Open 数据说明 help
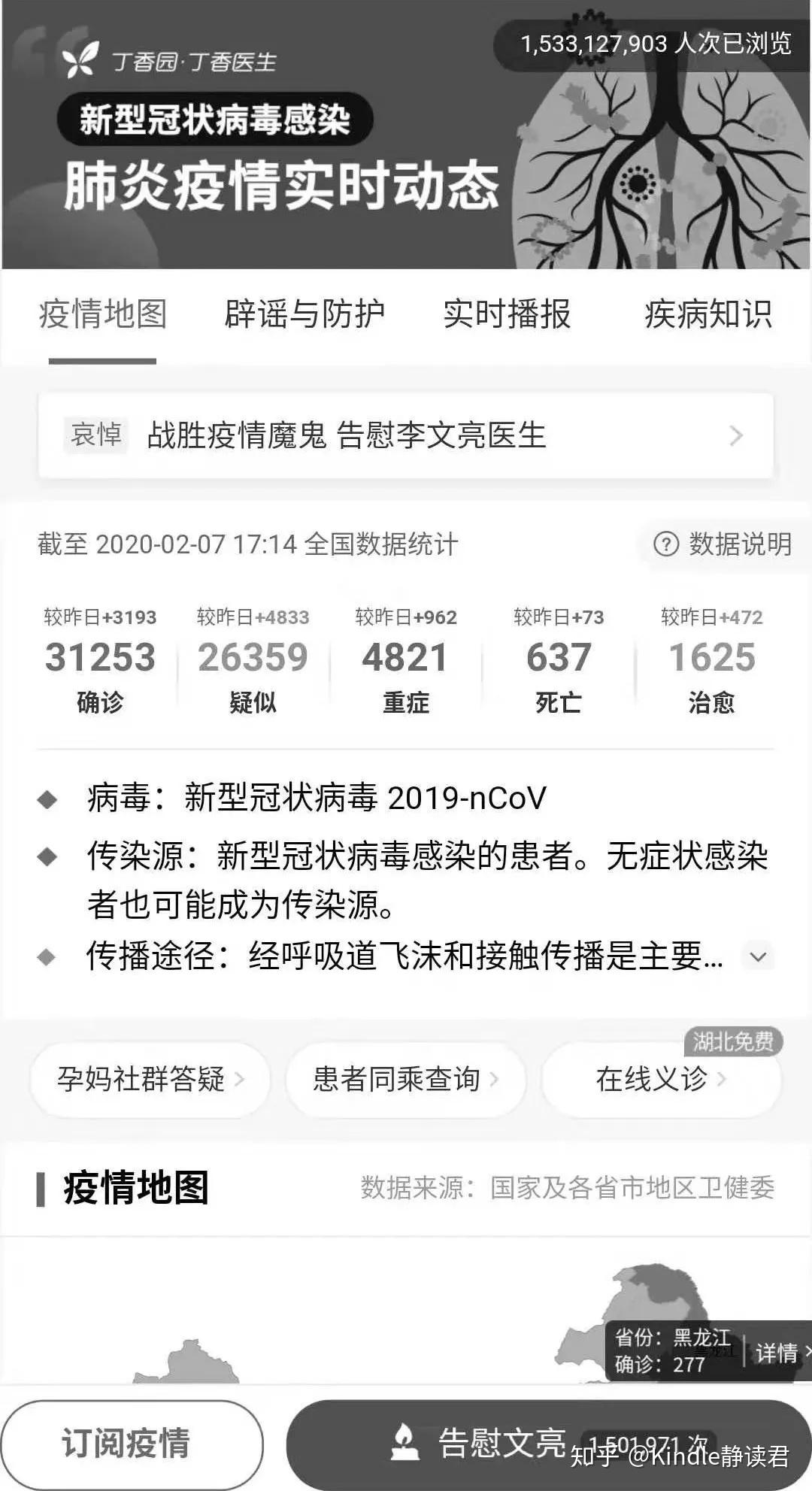 click(723, 544)
